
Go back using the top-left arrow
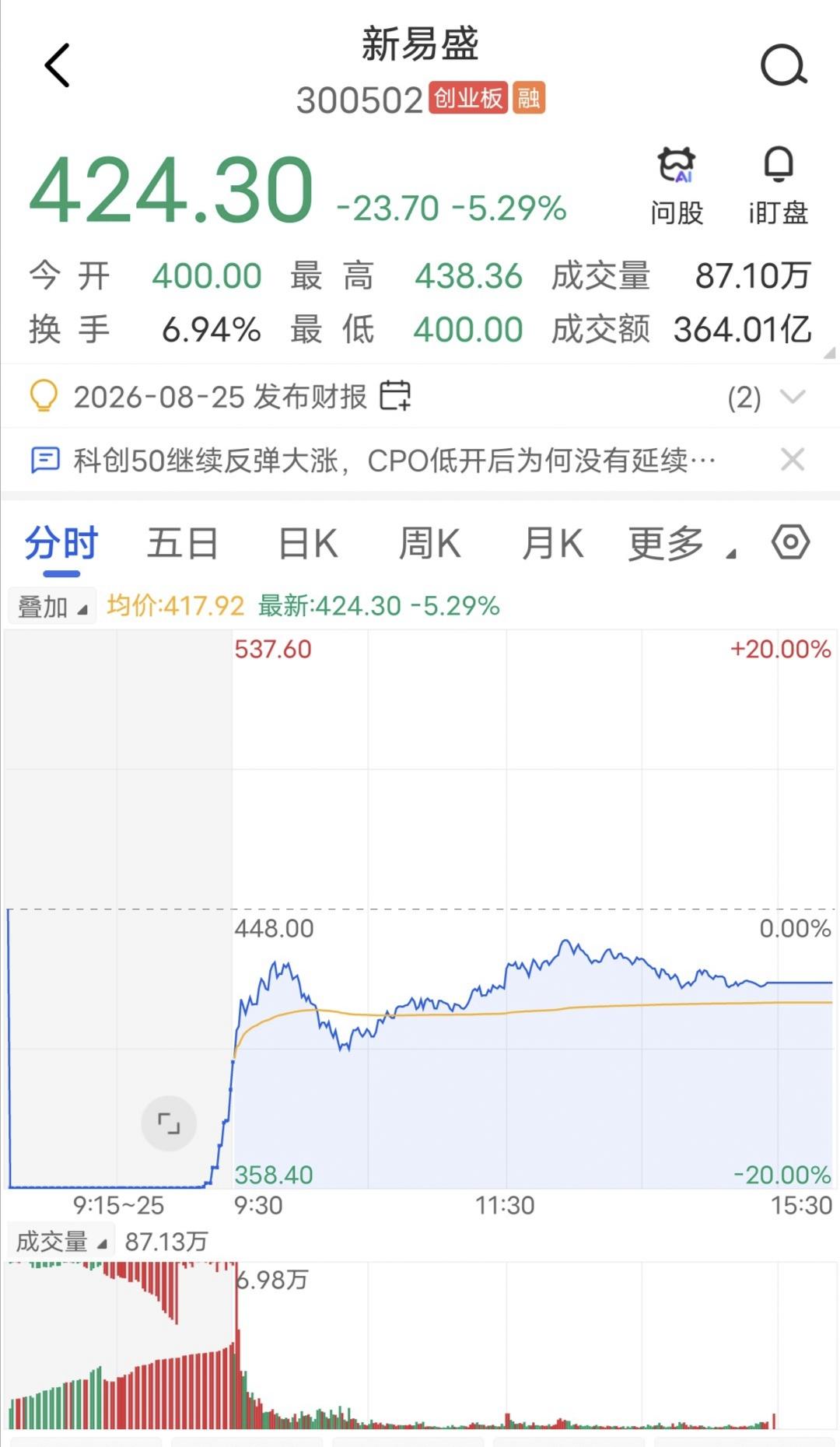[58, 65]
